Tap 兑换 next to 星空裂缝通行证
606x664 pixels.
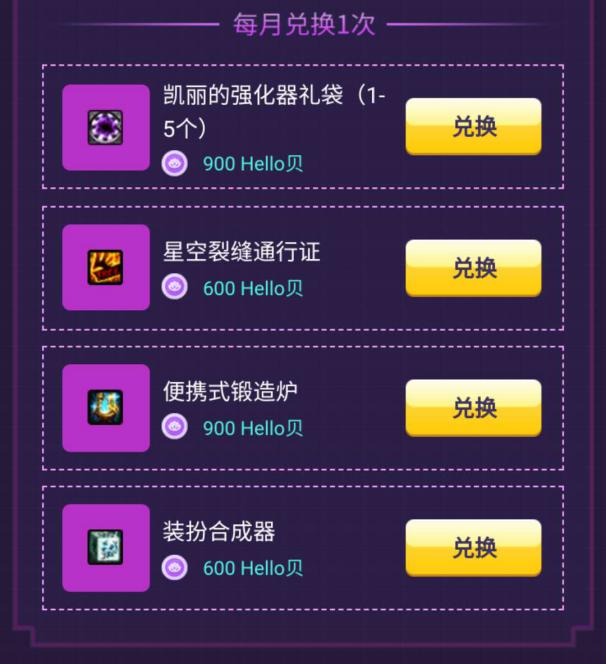click(473, 268)
